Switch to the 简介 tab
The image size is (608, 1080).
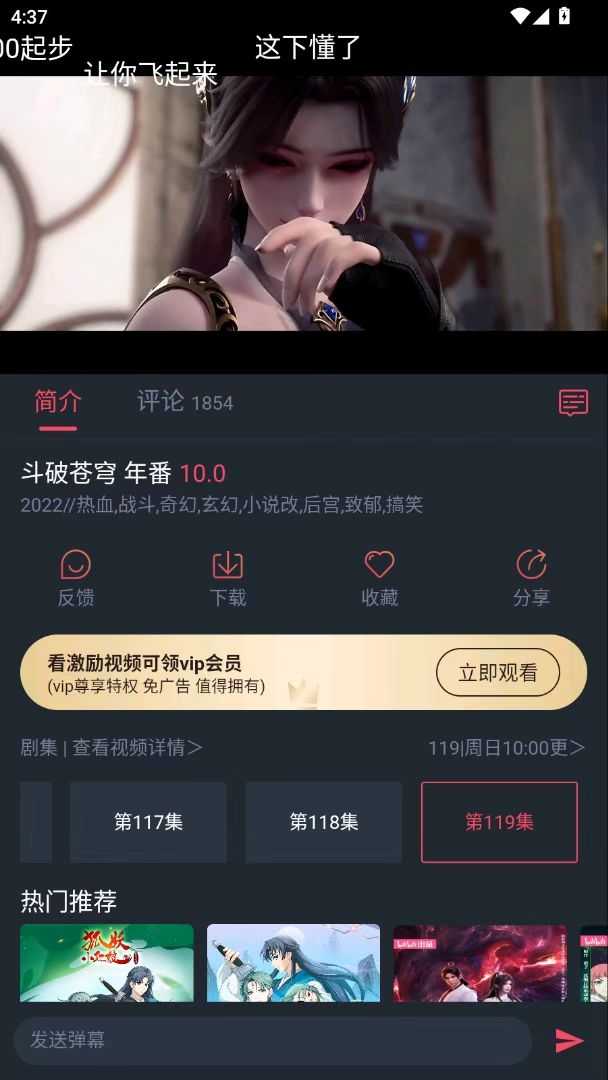[x=58, y=402]
